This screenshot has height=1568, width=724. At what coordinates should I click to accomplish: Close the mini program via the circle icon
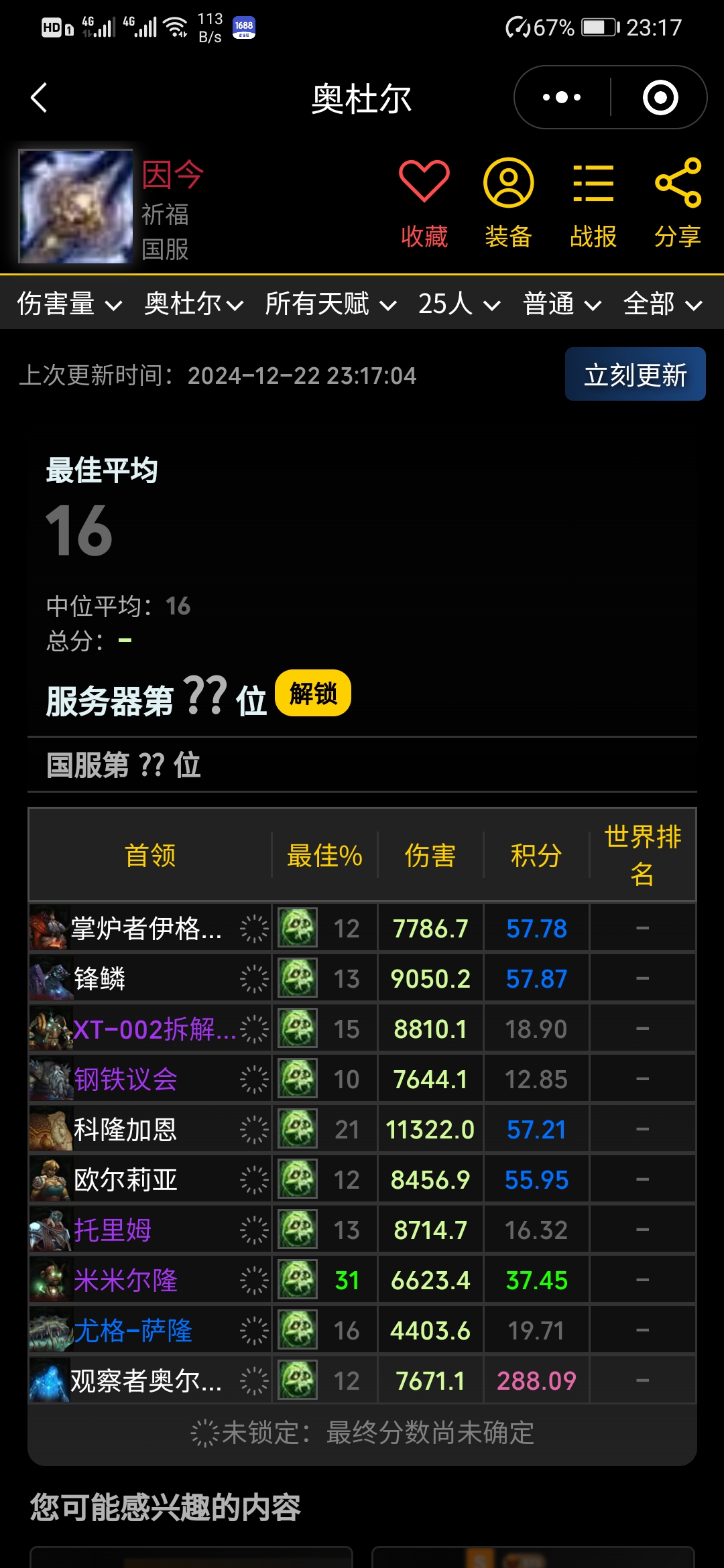[x=660, y=98]
